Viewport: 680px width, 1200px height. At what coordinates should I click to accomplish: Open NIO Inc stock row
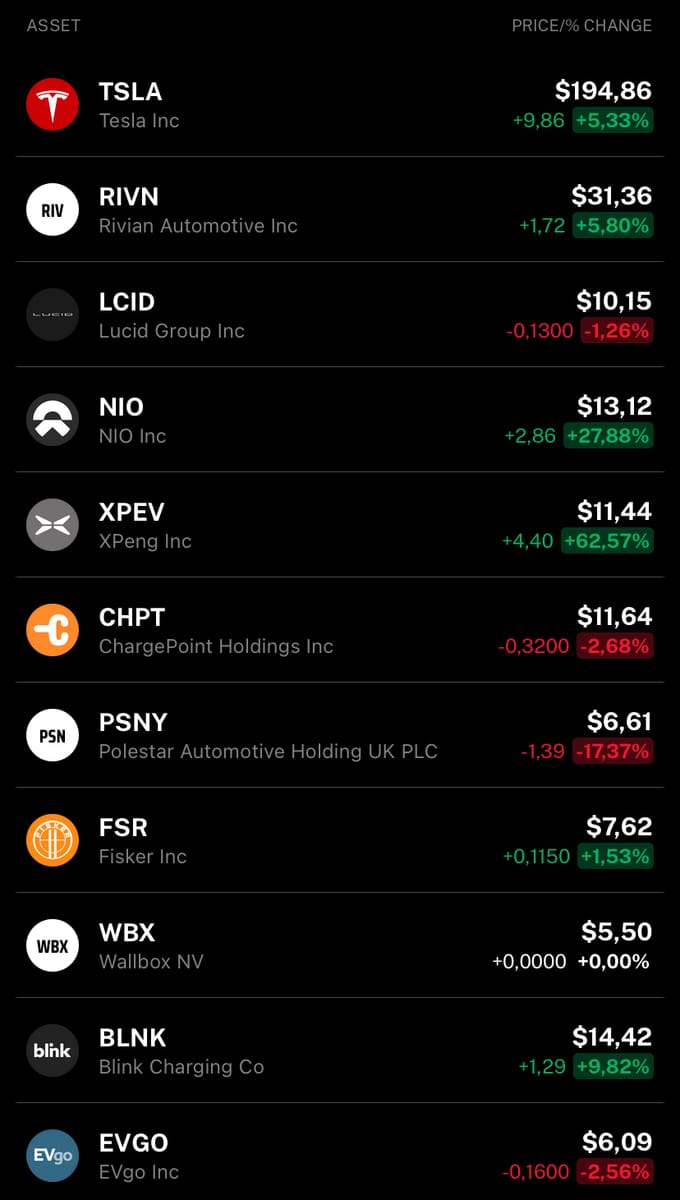[x=340, y=420]
